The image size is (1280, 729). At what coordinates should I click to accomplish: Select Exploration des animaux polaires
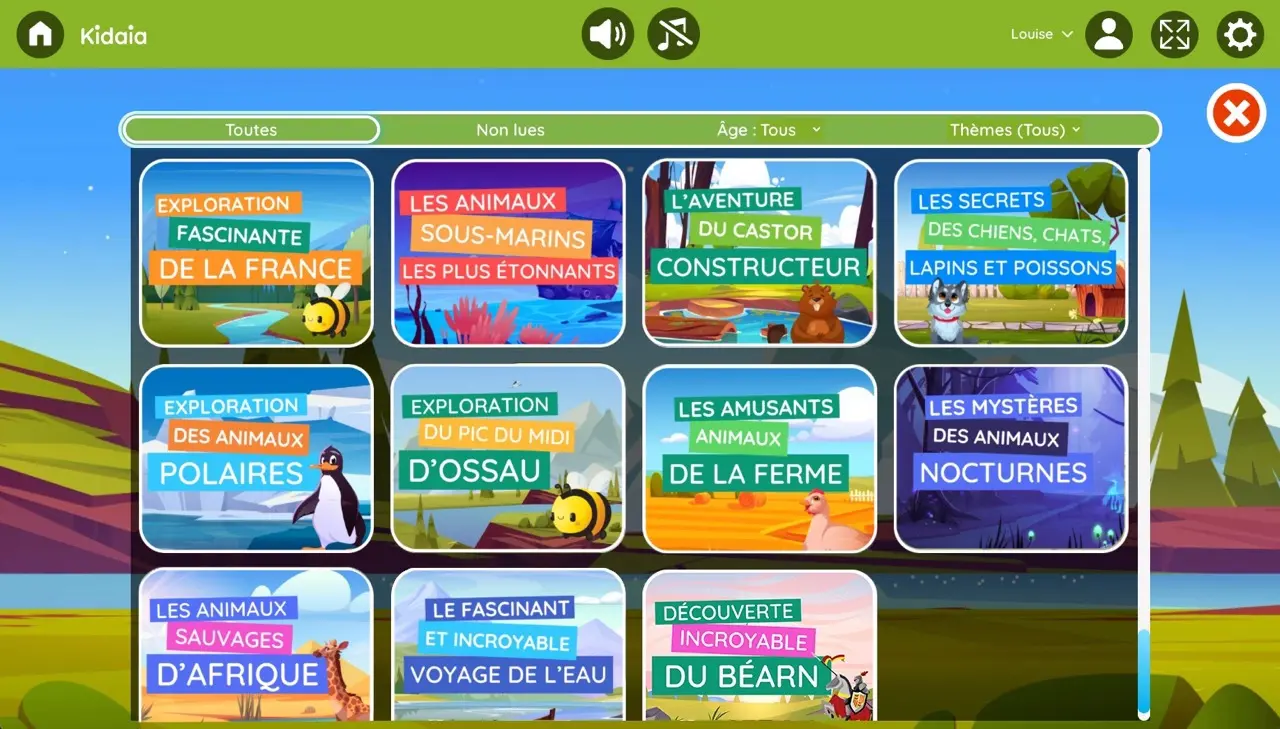256,458
